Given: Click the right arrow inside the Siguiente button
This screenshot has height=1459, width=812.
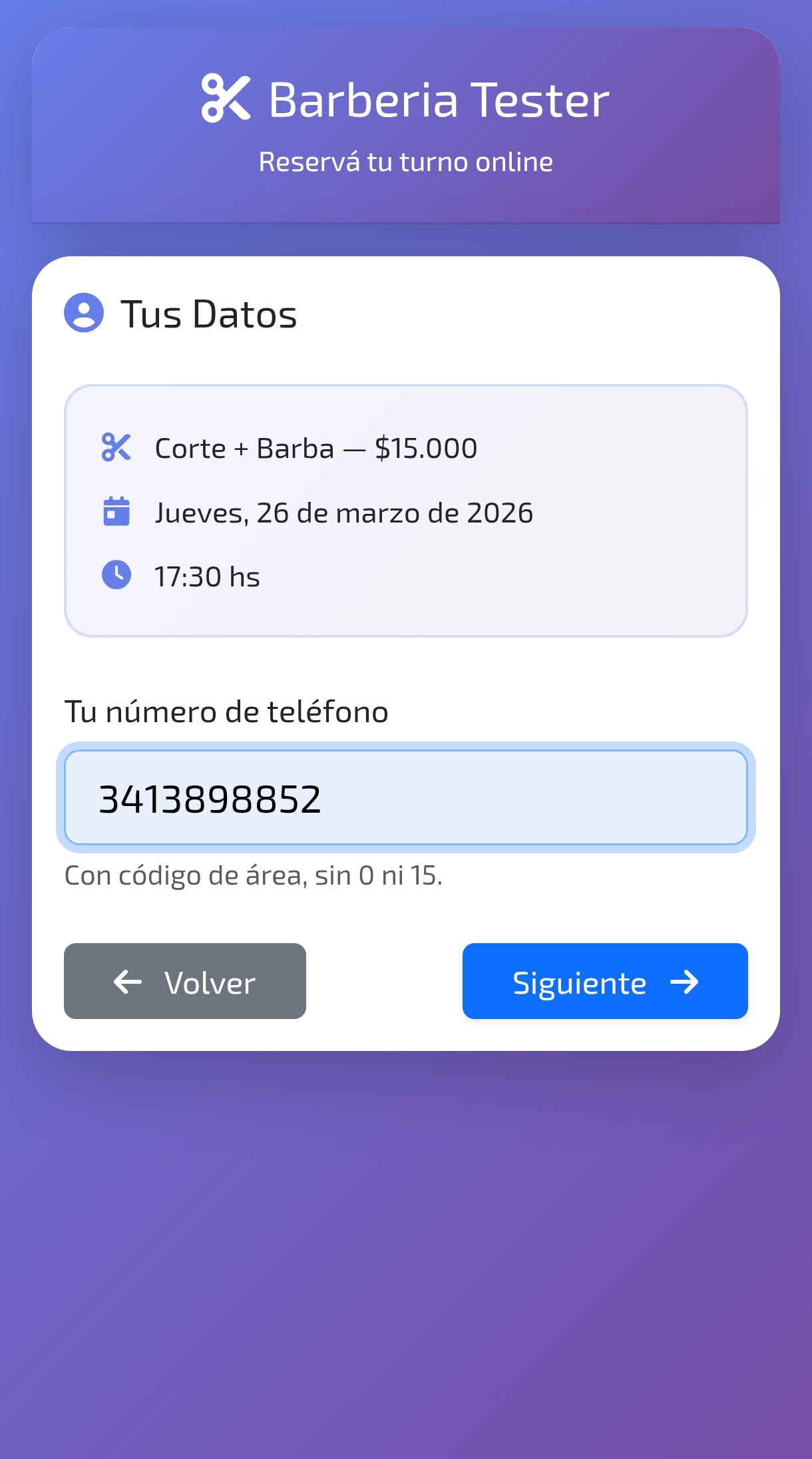Looking at the screenshot, I should pos(686,983).
